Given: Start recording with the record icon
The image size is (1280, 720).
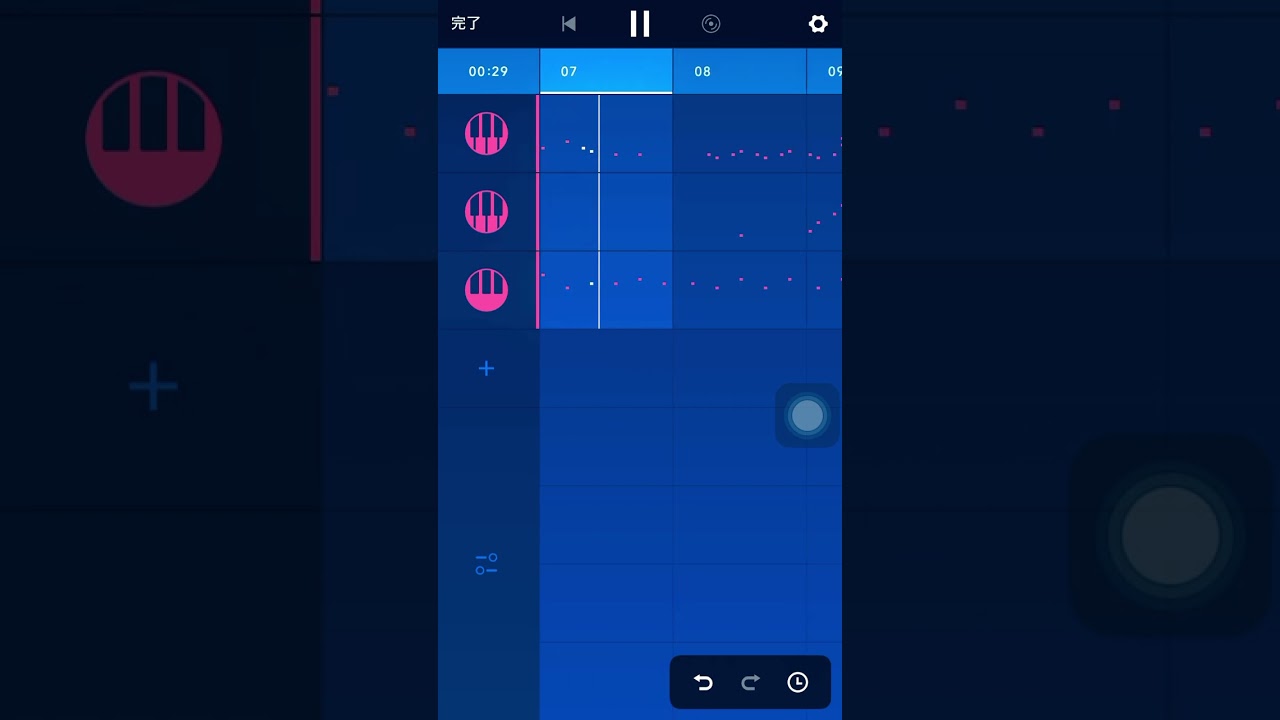Looking at the screenshot, I should point(711,24).
